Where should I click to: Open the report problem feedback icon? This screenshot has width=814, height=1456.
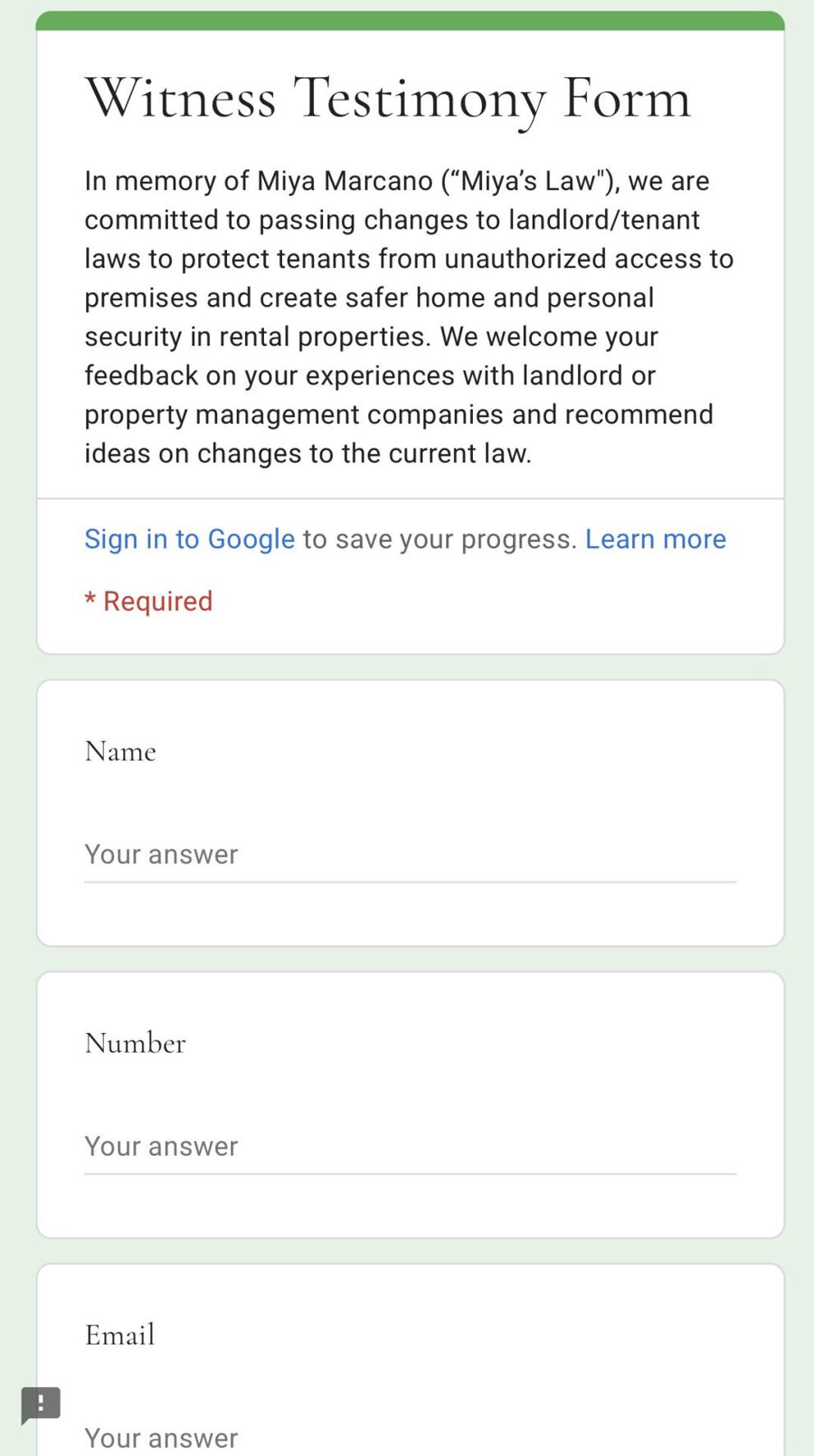pos(41,1405)
